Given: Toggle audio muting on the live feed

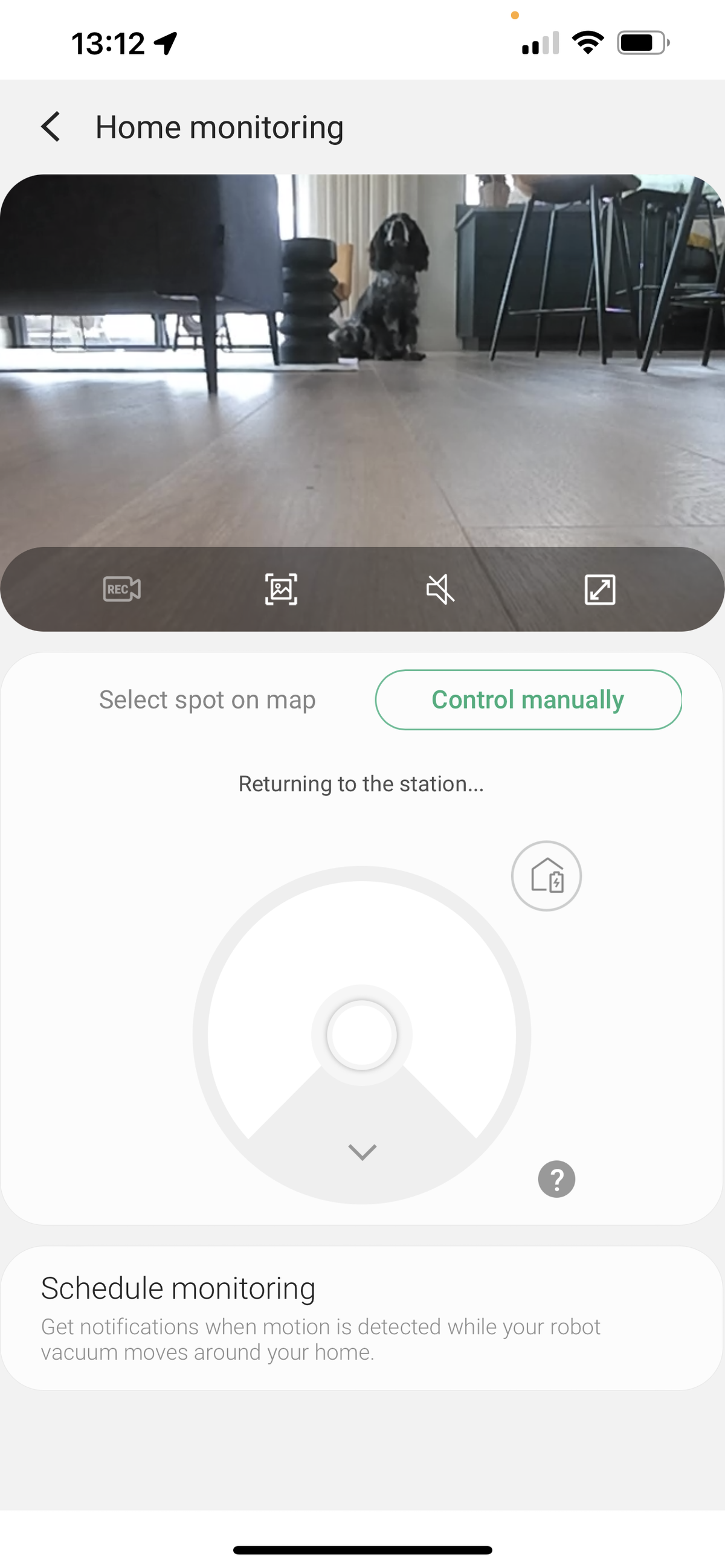Looking at the screenshot, I should pyautogui.click(x=441, y=588).
